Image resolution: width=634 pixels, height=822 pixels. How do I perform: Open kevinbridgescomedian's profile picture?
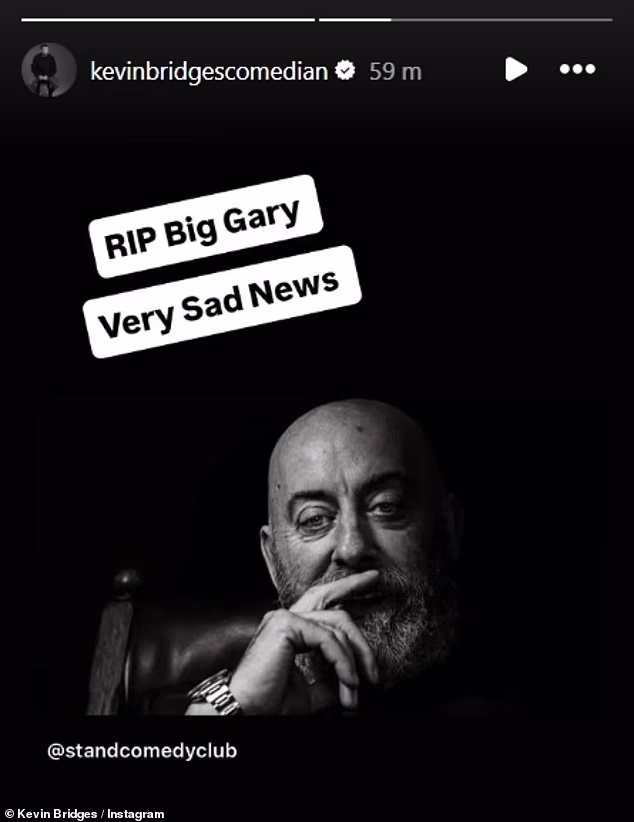pyautogui.click(x=49, y=70)
